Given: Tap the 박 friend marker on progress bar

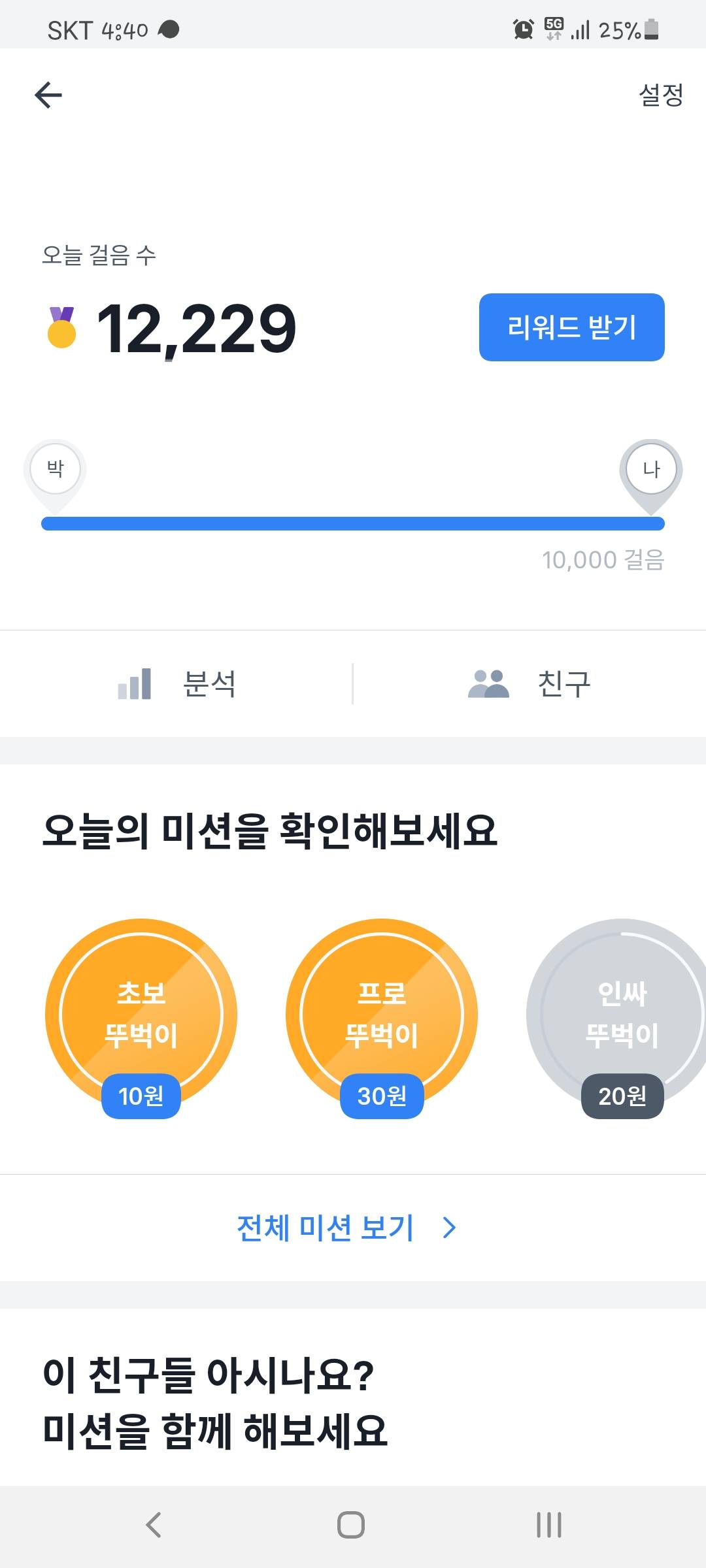Looking at the screenshot, I should coord(55,470).
